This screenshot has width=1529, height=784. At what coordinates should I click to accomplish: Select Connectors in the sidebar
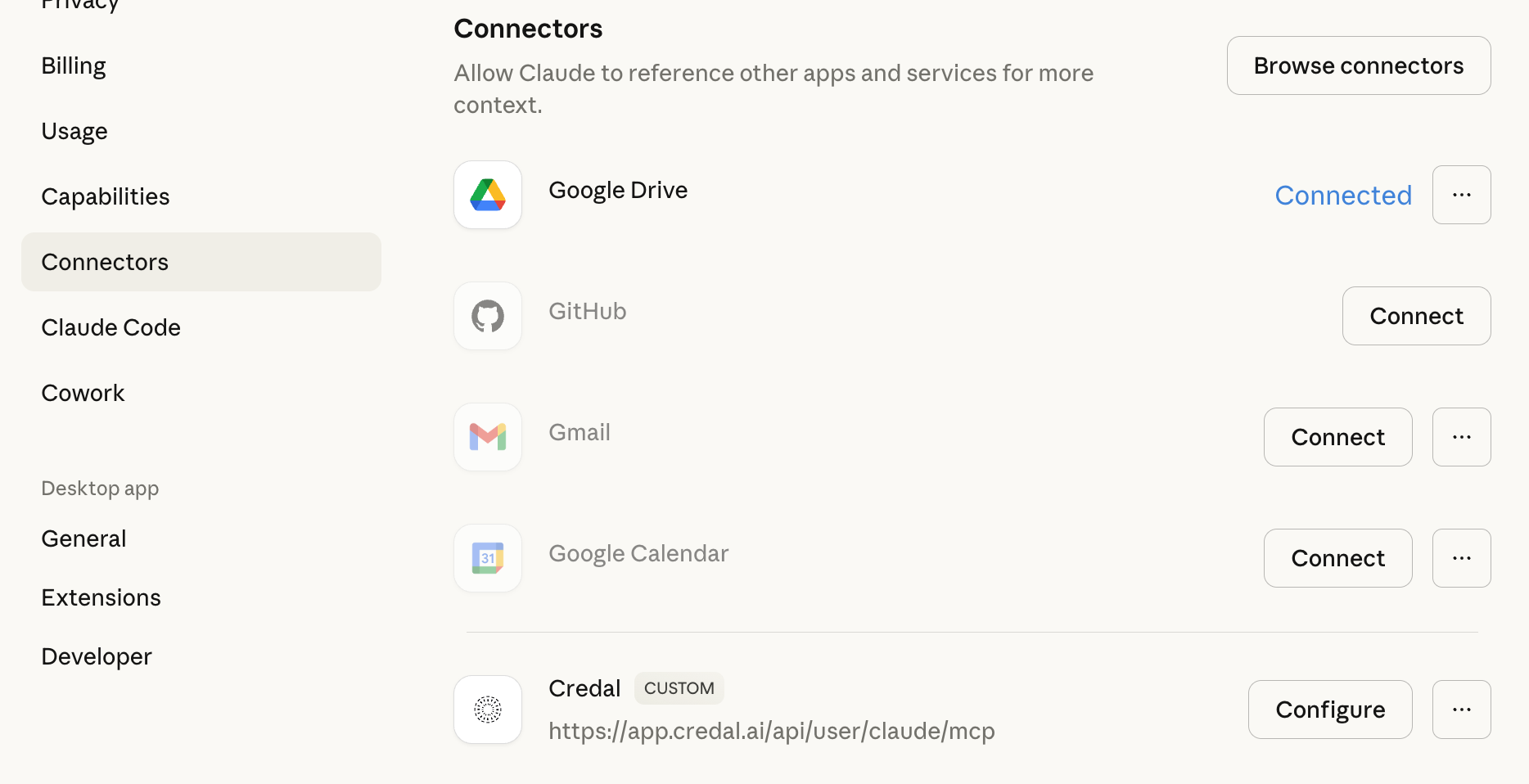click(x=105, y=262)
